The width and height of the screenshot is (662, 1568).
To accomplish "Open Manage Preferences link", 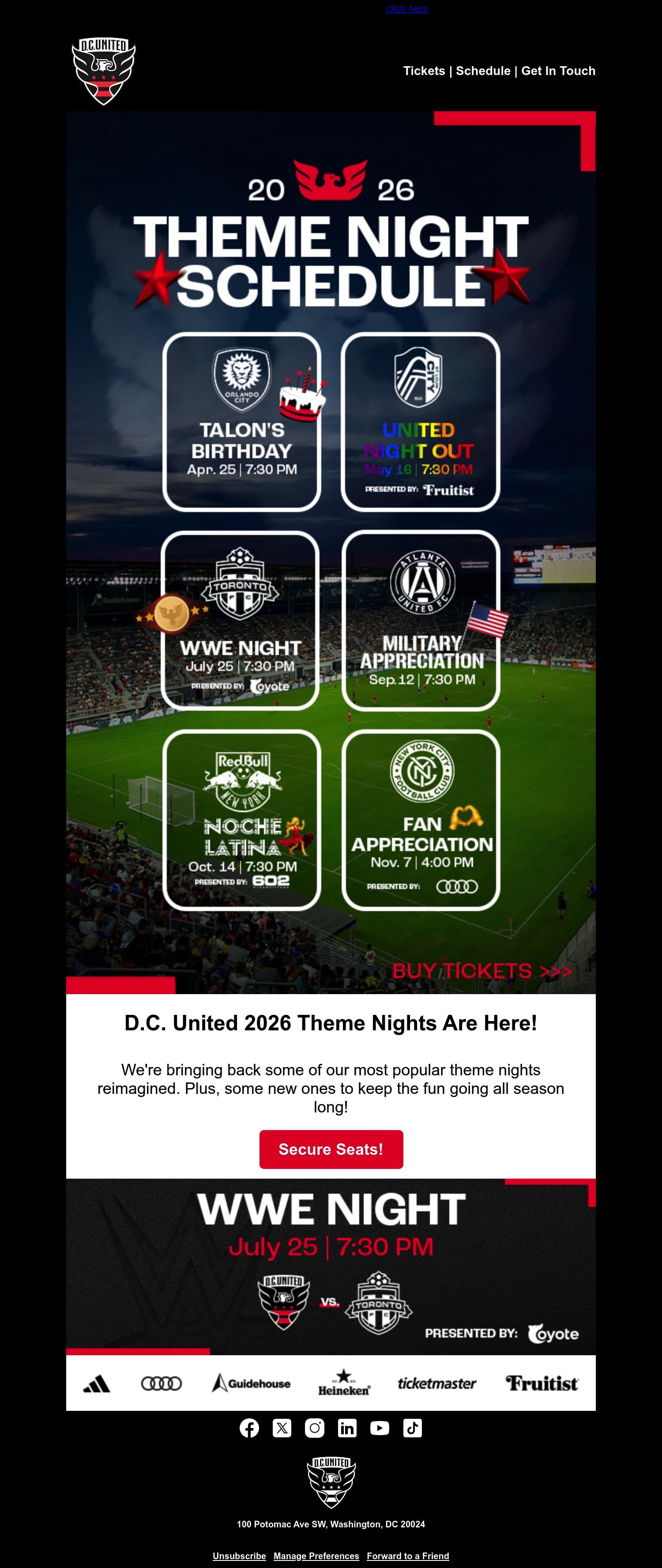I will [x=316, y=1556].
